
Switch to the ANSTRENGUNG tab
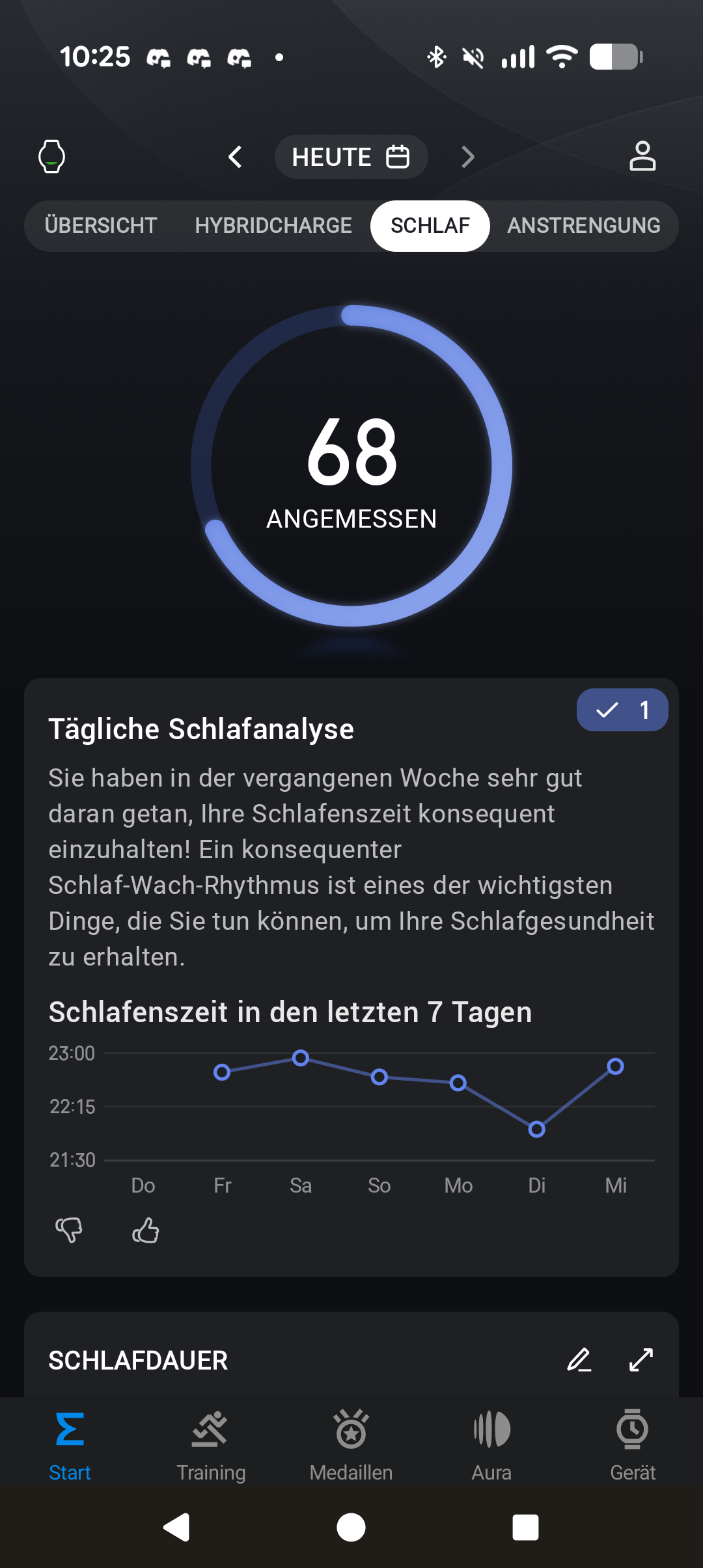[584, 226]
